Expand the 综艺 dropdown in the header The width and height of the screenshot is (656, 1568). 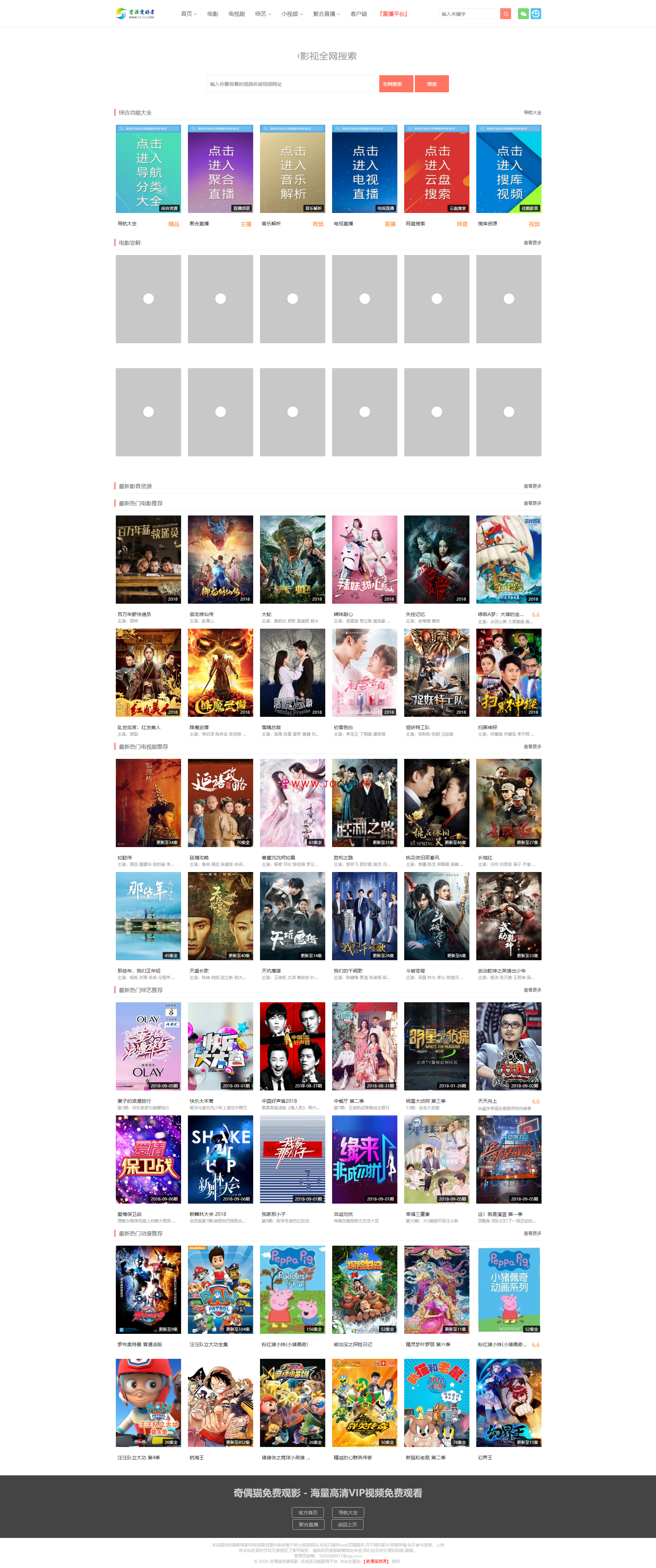(262, 14)
